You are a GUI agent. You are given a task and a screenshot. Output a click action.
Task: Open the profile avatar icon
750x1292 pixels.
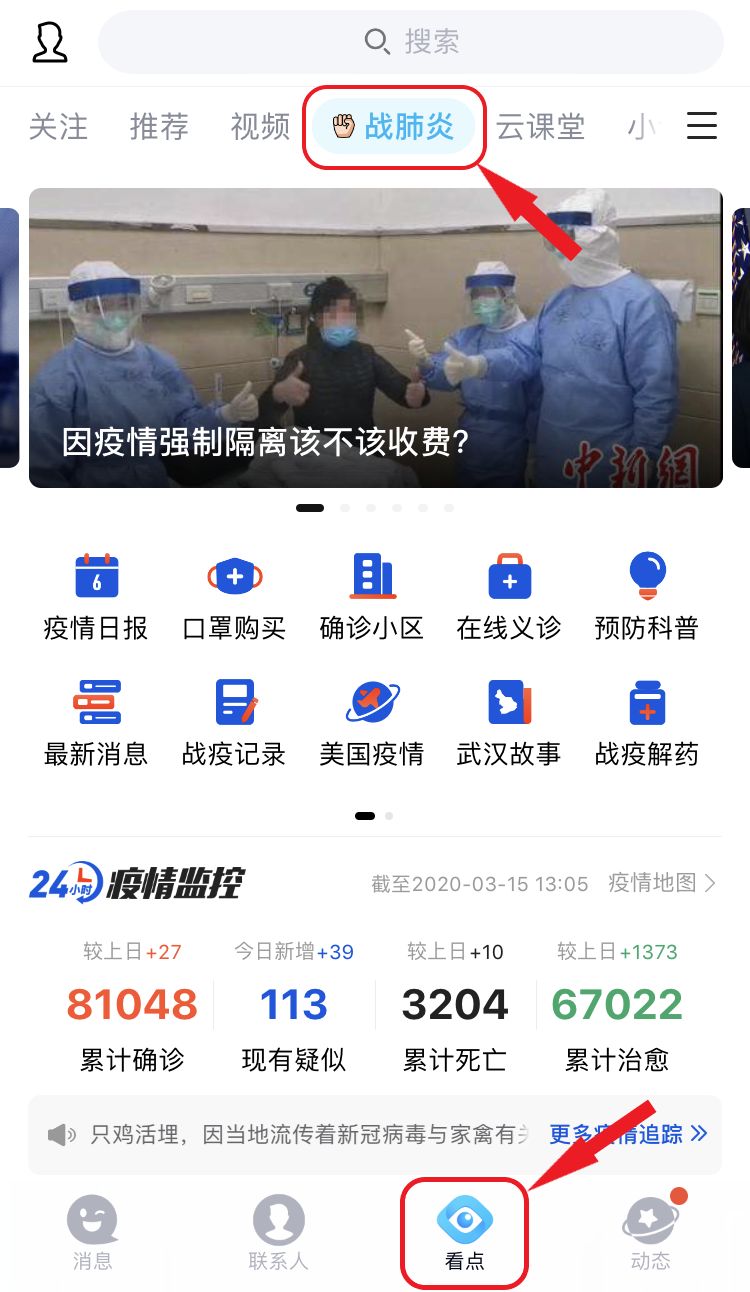click(50, 42)
